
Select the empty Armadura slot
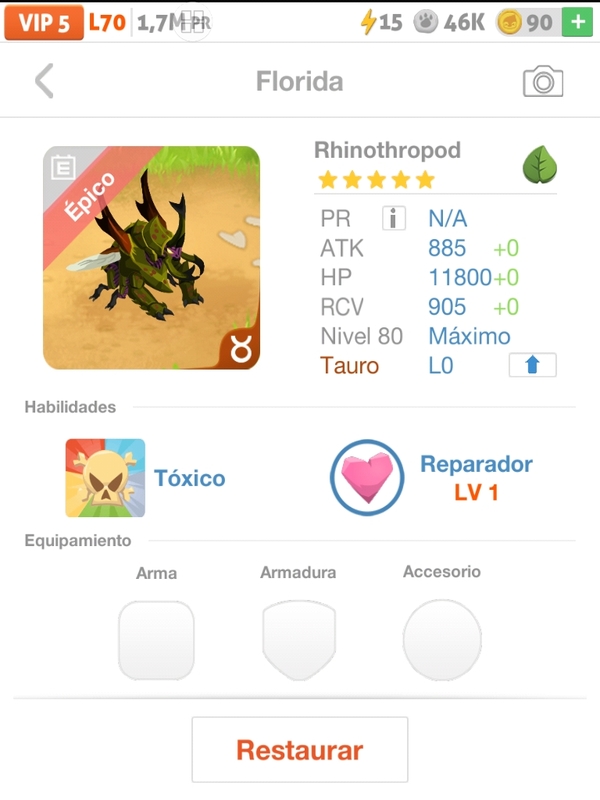click(298, 640)
